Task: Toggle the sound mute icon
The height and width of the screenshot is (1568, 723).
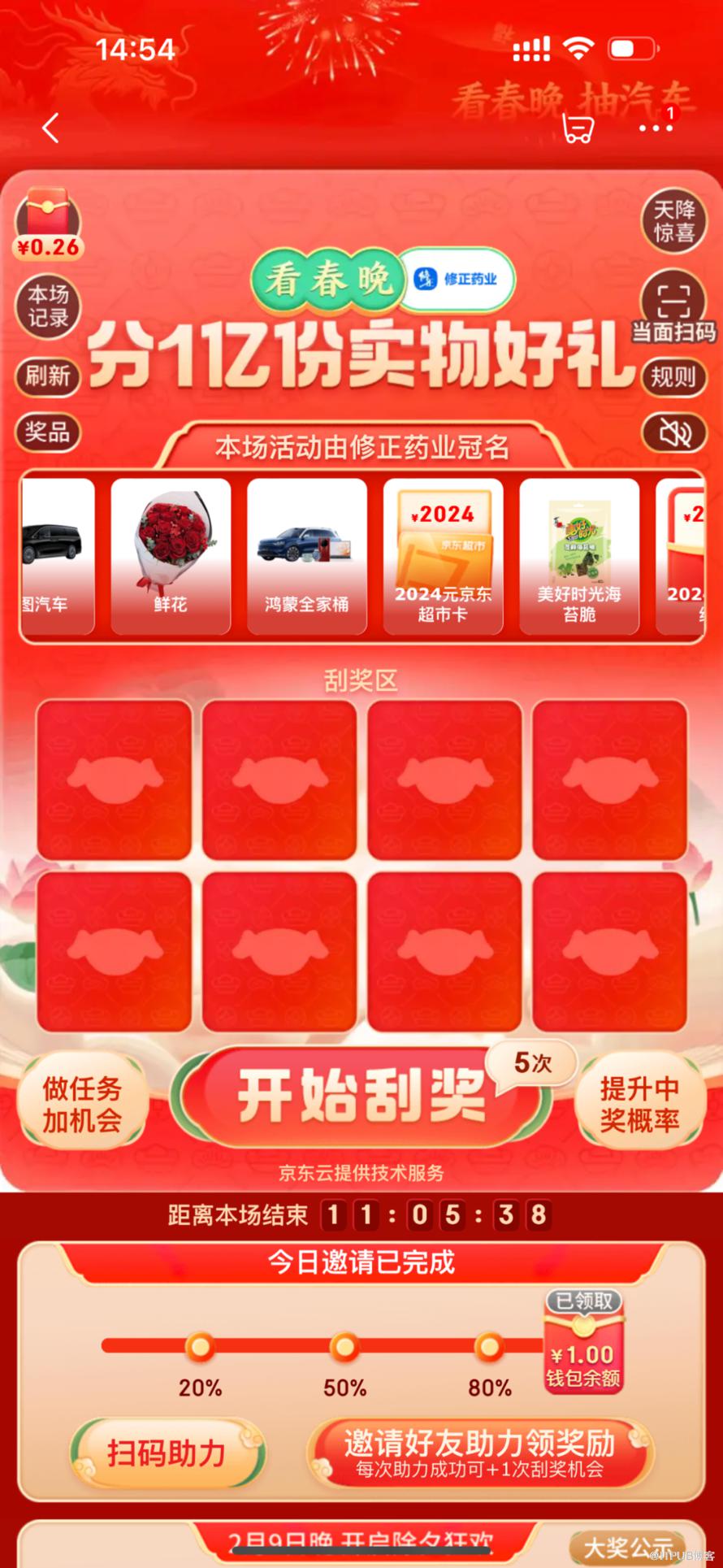Action: click(673, 433)
